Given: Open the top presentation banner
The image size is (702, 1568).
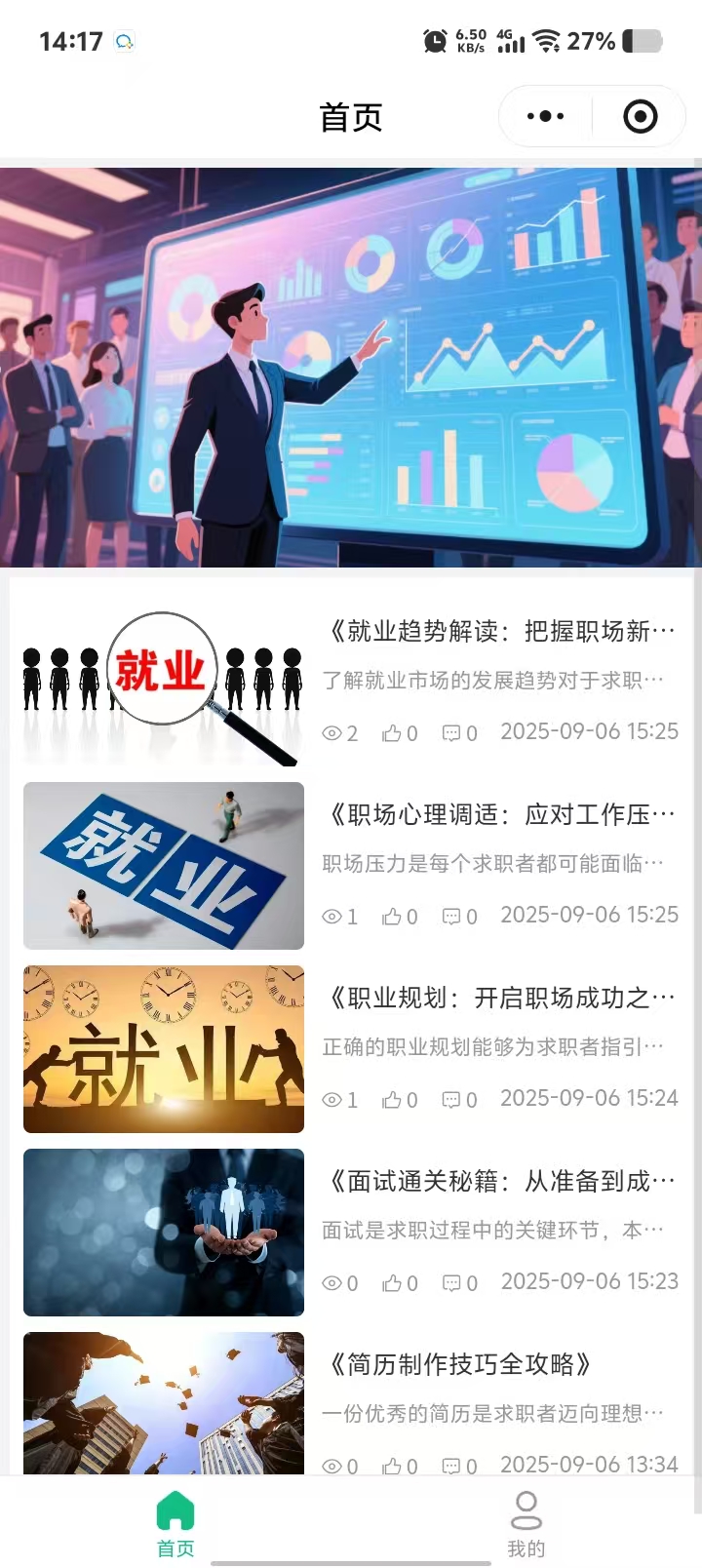Looking at the screenshot, I should click(x=351, y=367).
